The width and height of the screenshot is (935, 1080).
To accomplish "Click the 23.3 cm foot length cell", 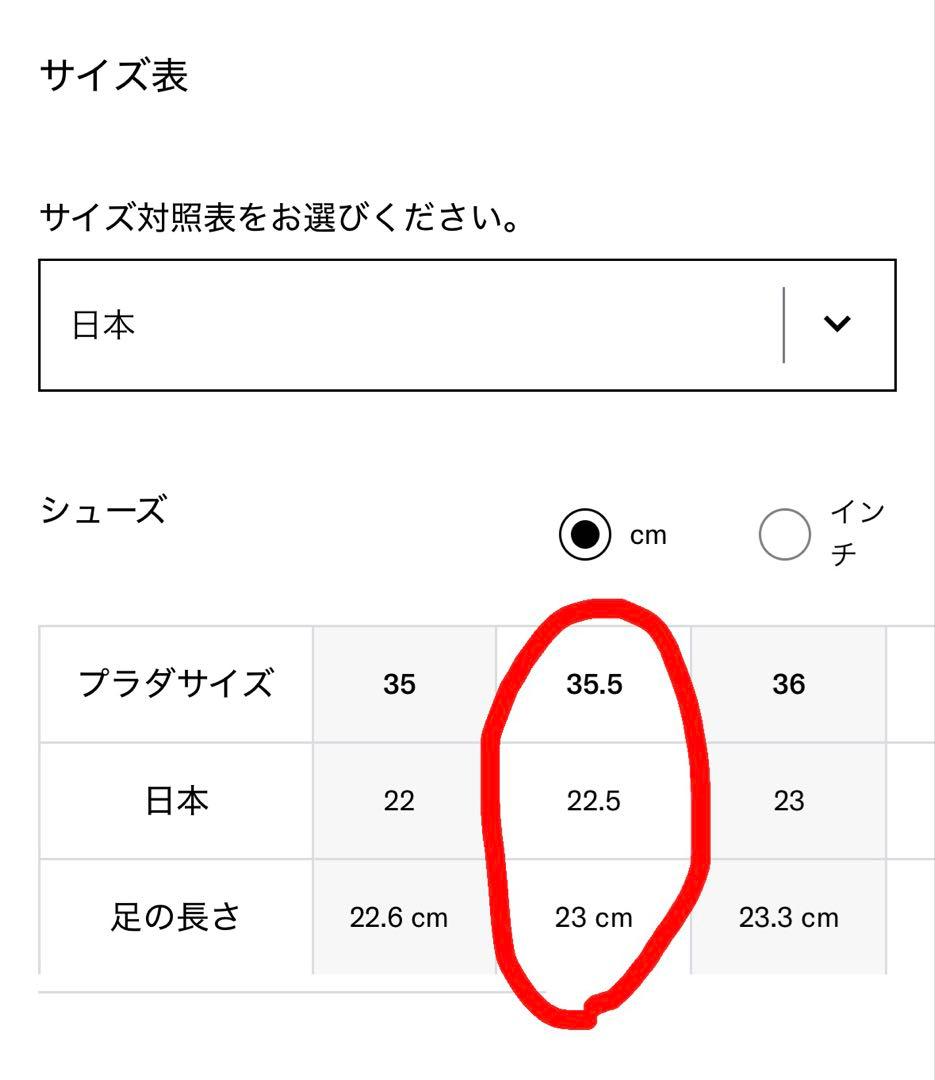I will (789, 915).
